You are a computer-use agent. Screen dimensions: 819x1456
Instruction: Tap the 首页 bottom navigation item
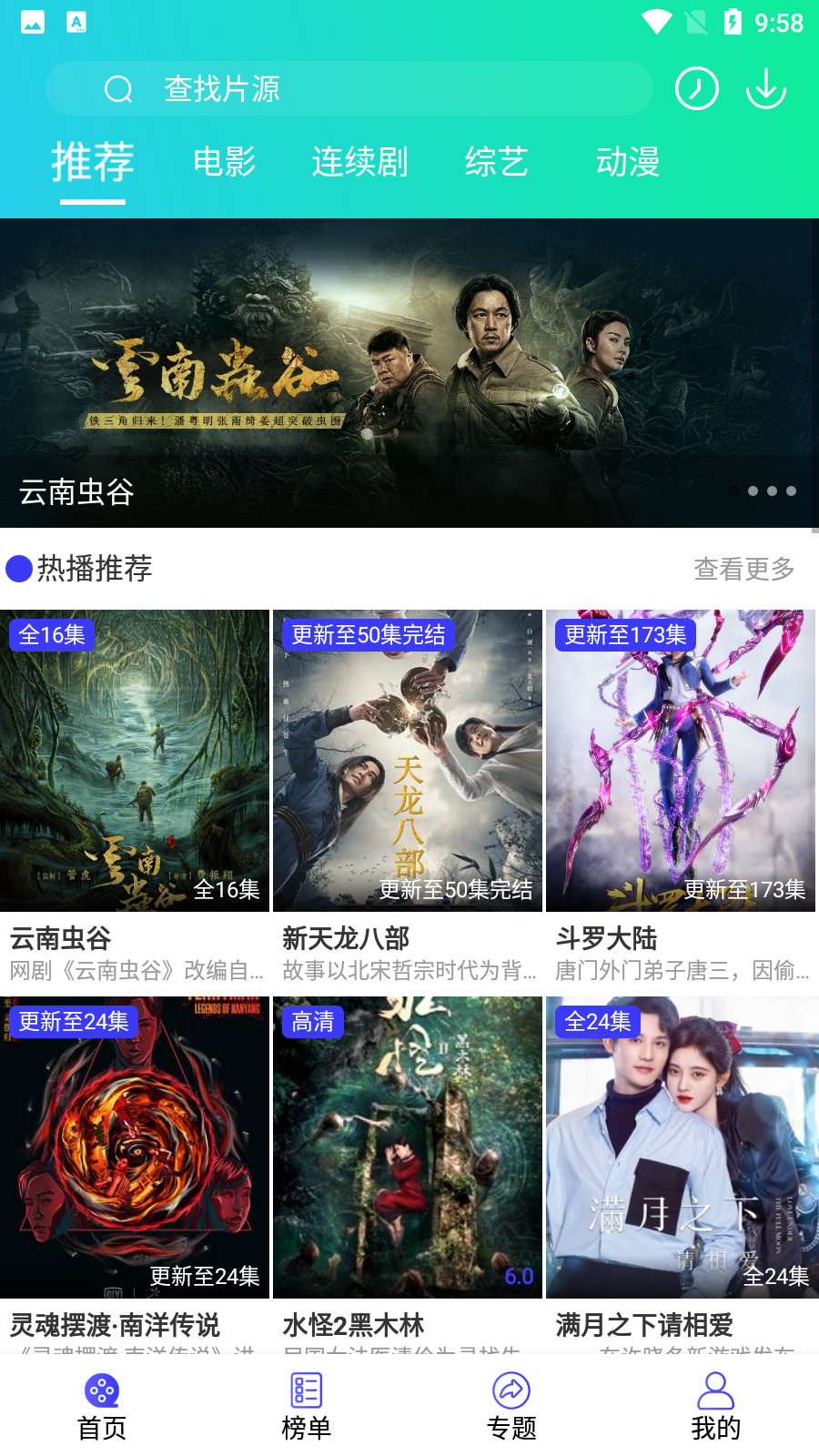tap(102, 1406)
